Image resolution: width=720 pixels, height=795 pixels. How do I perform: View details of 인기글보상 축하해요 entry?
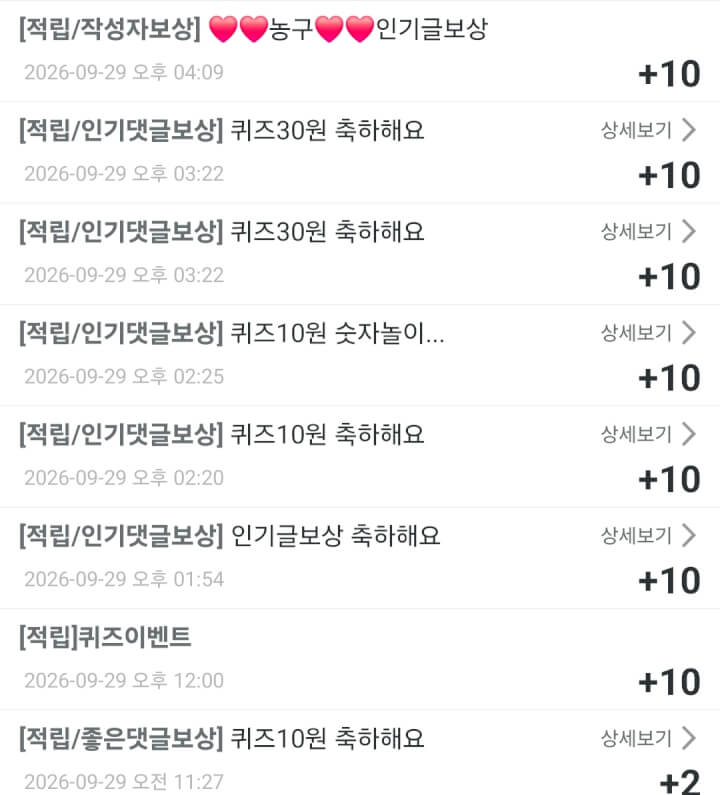click(649, 536)
